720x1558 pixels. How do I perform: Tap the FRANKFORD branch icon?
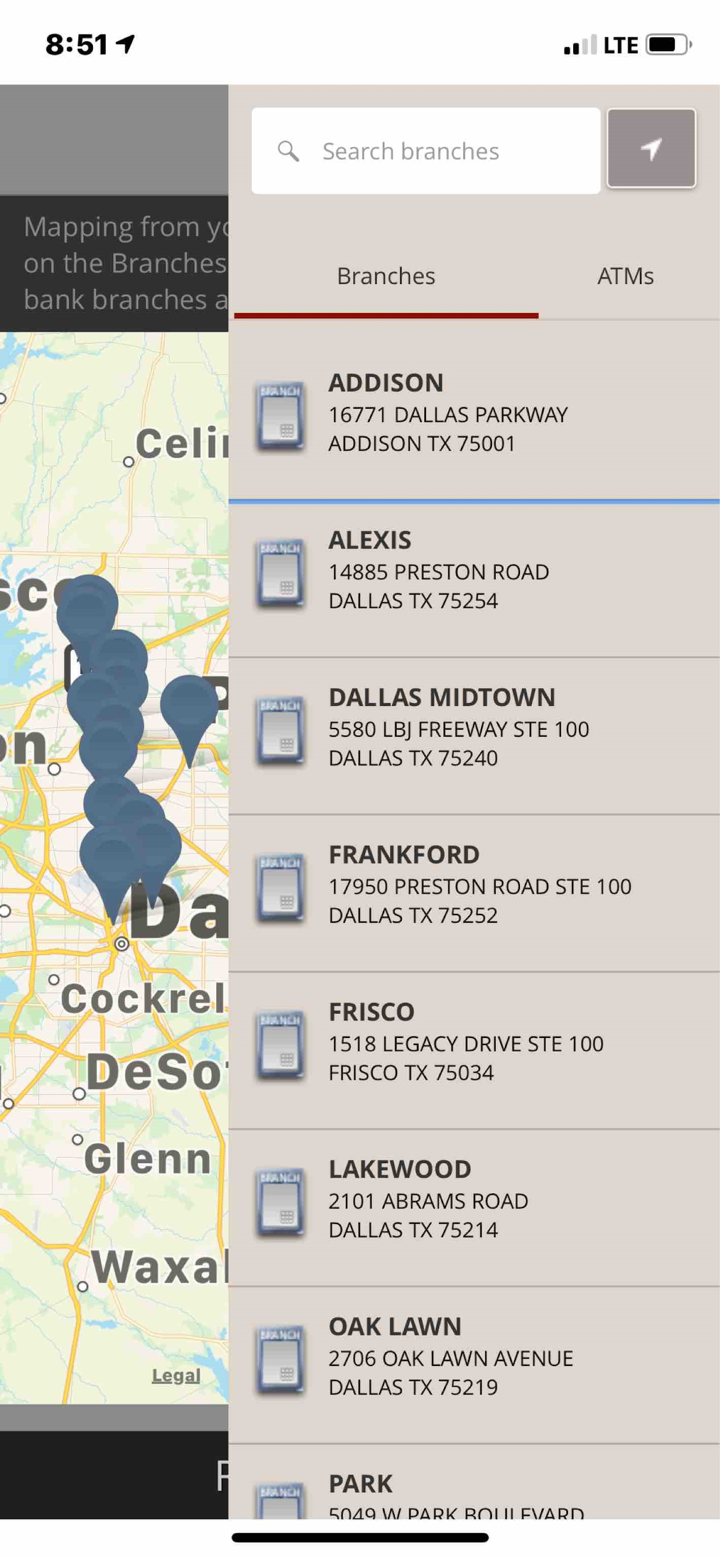tap(278, 886)
